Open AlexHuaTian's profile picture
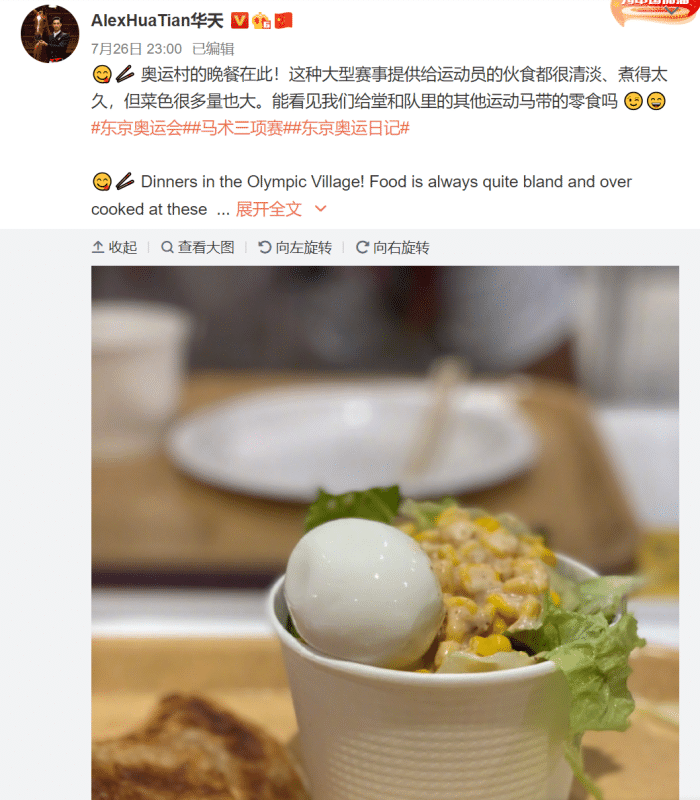This screenshot has width=700, height=800. tap(50, 33)
